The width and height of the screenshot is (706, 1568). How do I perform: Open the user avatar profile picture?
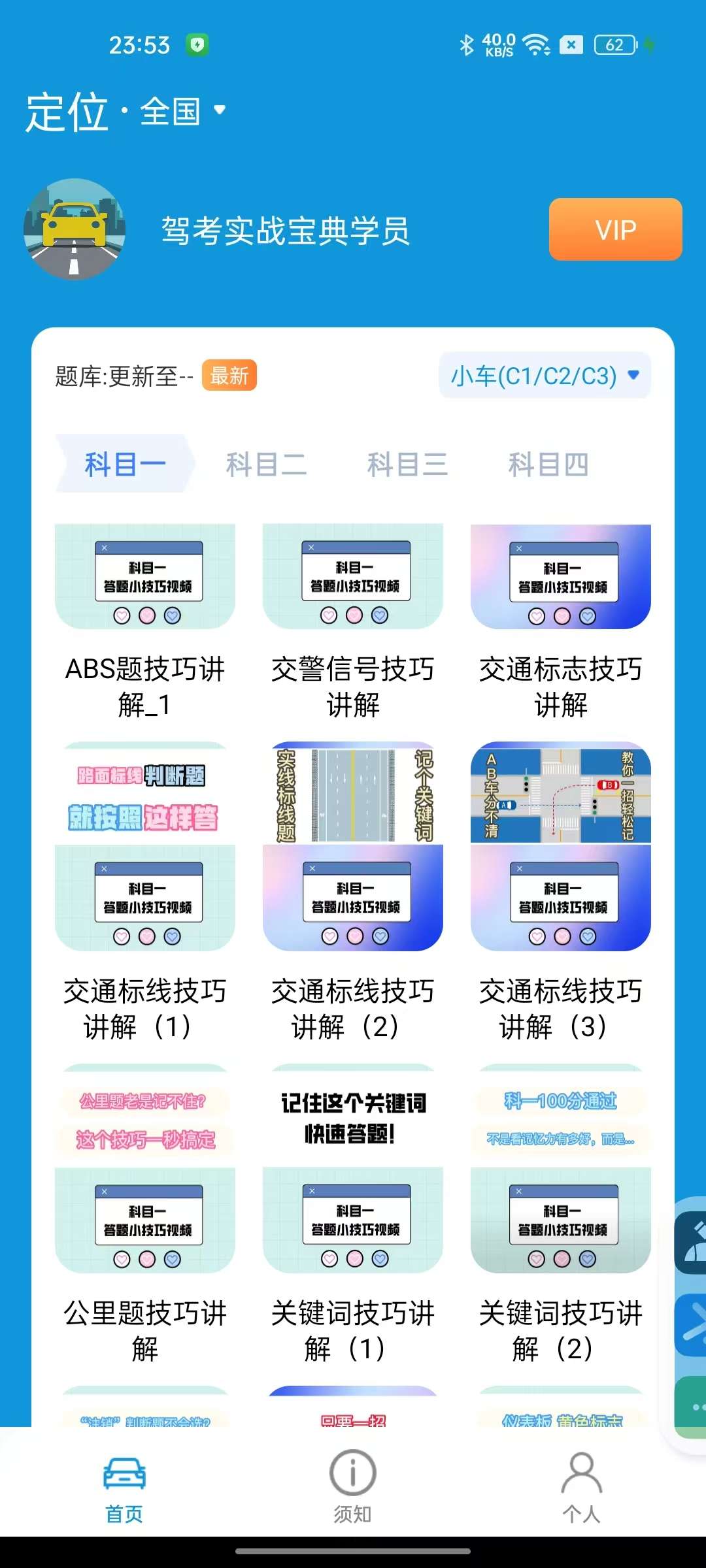(75, 229)
